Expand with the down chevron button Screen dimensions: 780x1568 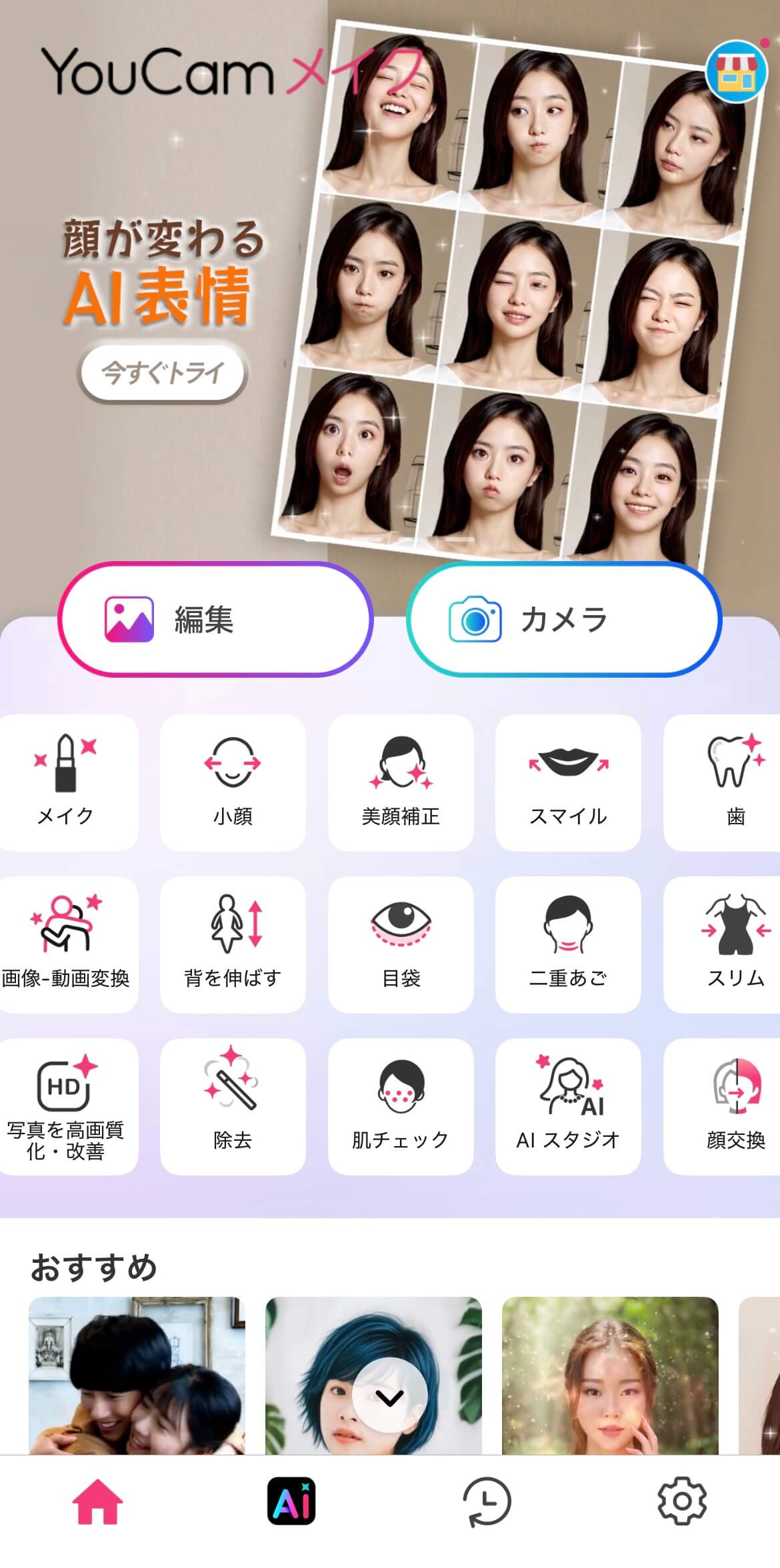pos(390,1398)
